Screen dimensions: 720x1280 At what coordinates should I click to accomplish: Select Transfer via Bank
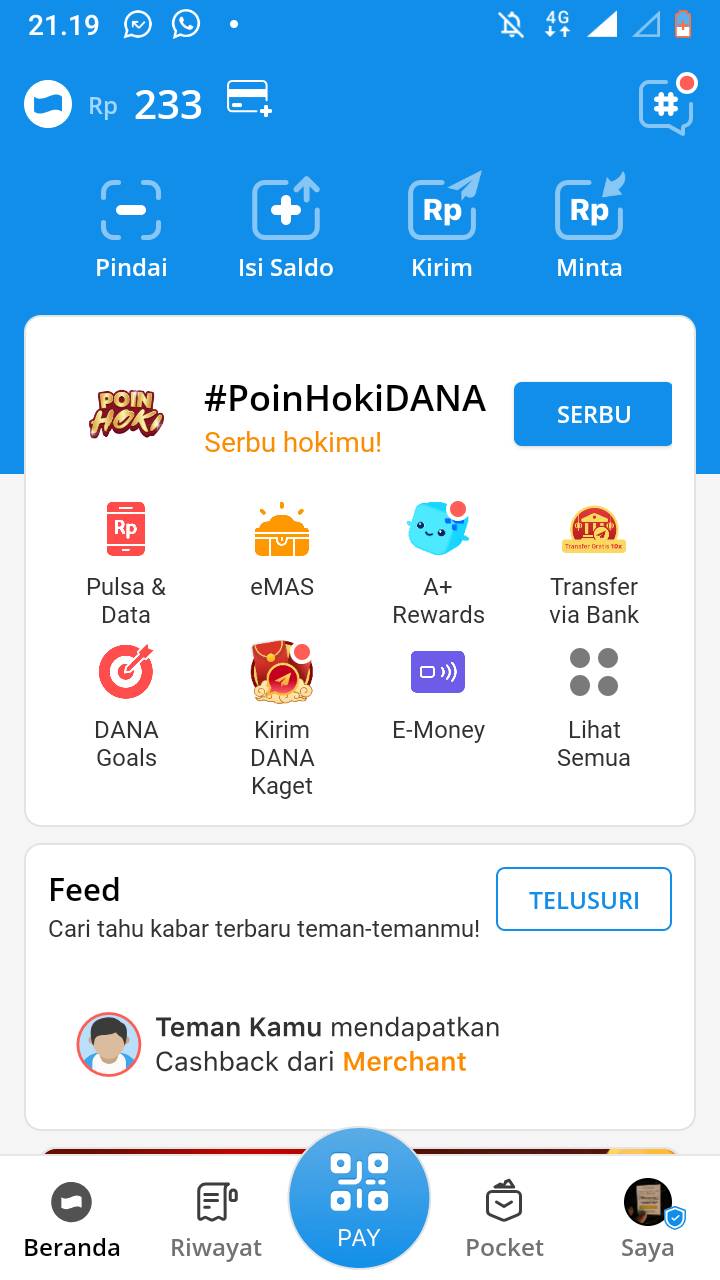point(594,564)
